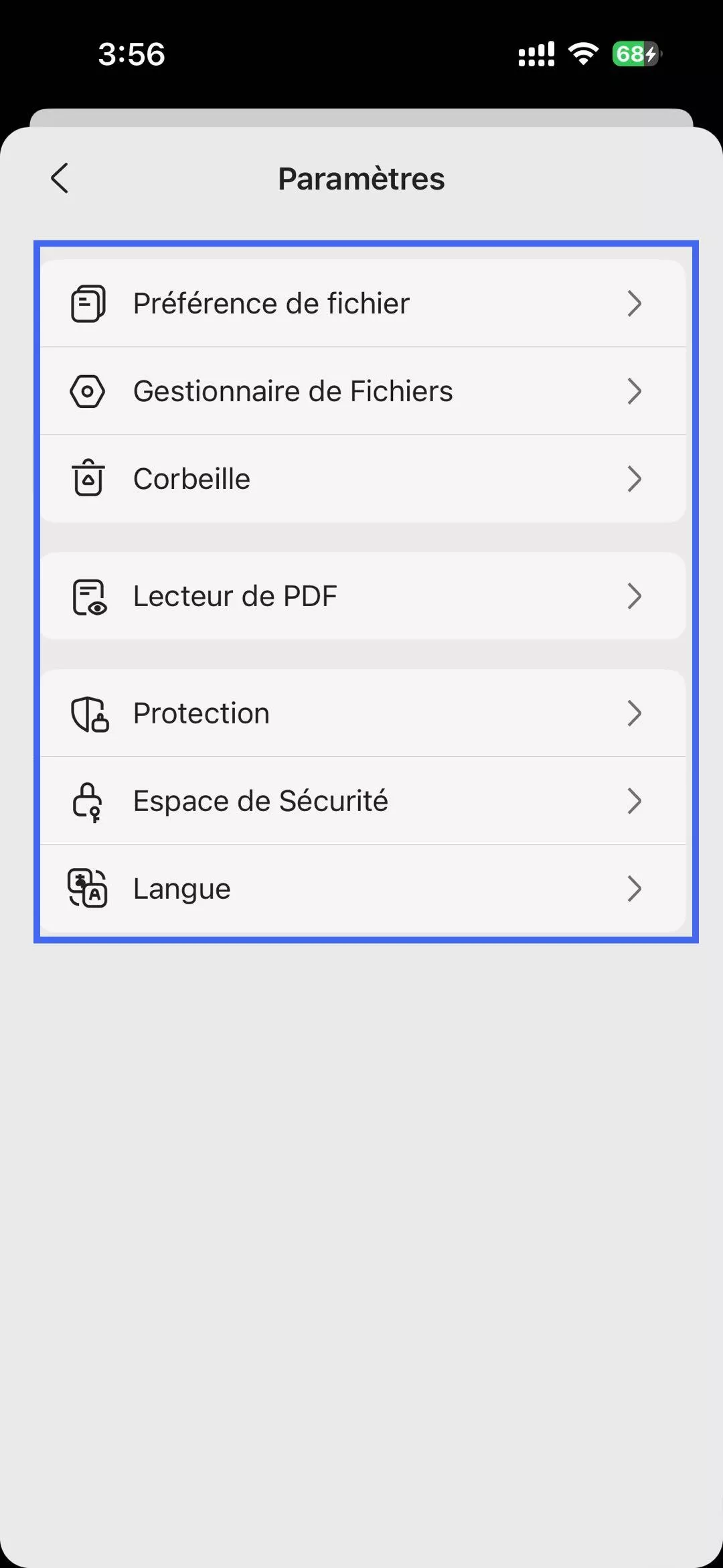Click the chevron next to 'Protection'

tap(635, 713)
